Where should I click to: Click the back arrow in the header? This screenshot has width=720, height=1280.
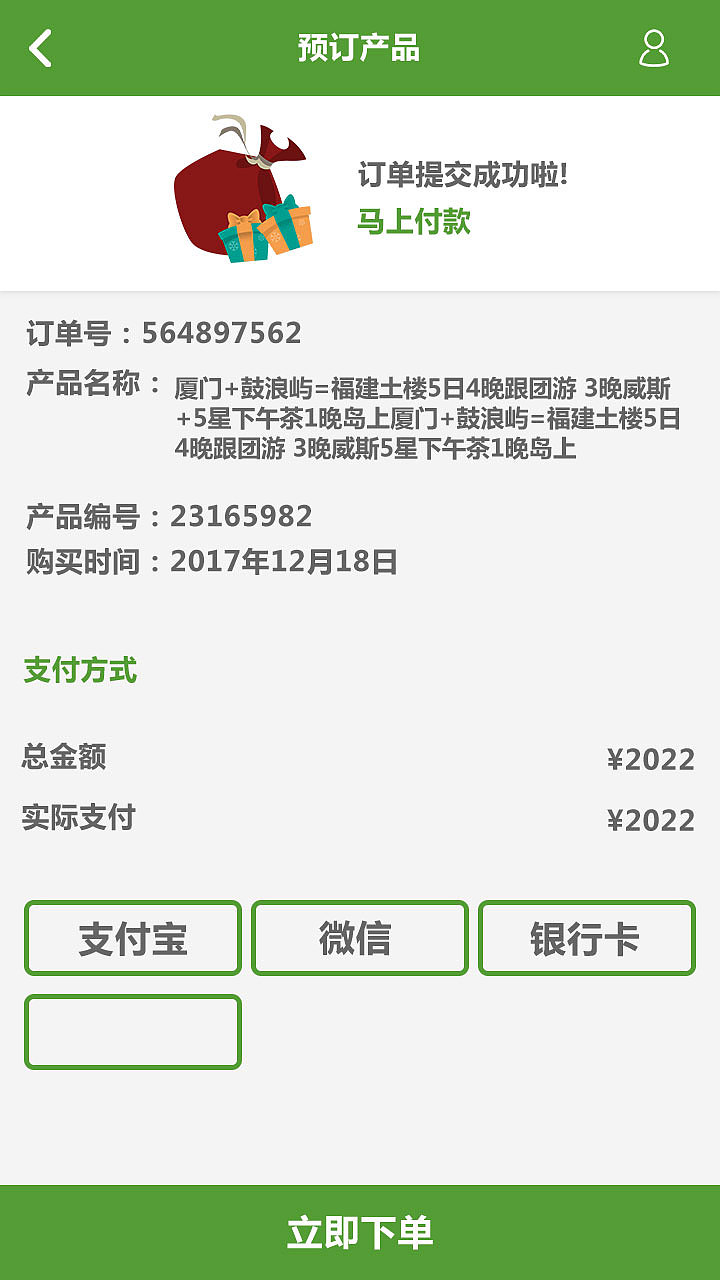[x=40, y=47]
